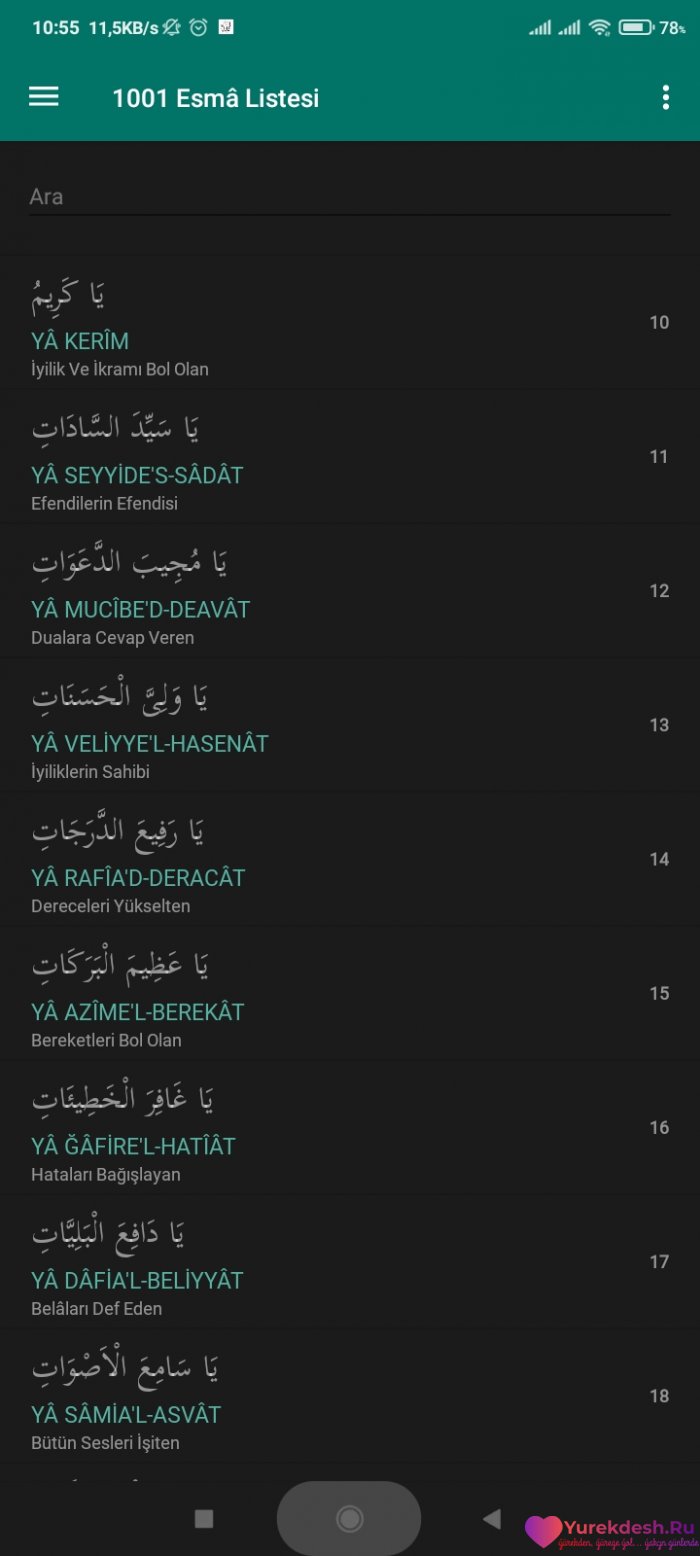700x1556 pixels.
Task: Tap the YÂ DÂFİA'L-BELİYYÂT row
Action: [349, 1262]
